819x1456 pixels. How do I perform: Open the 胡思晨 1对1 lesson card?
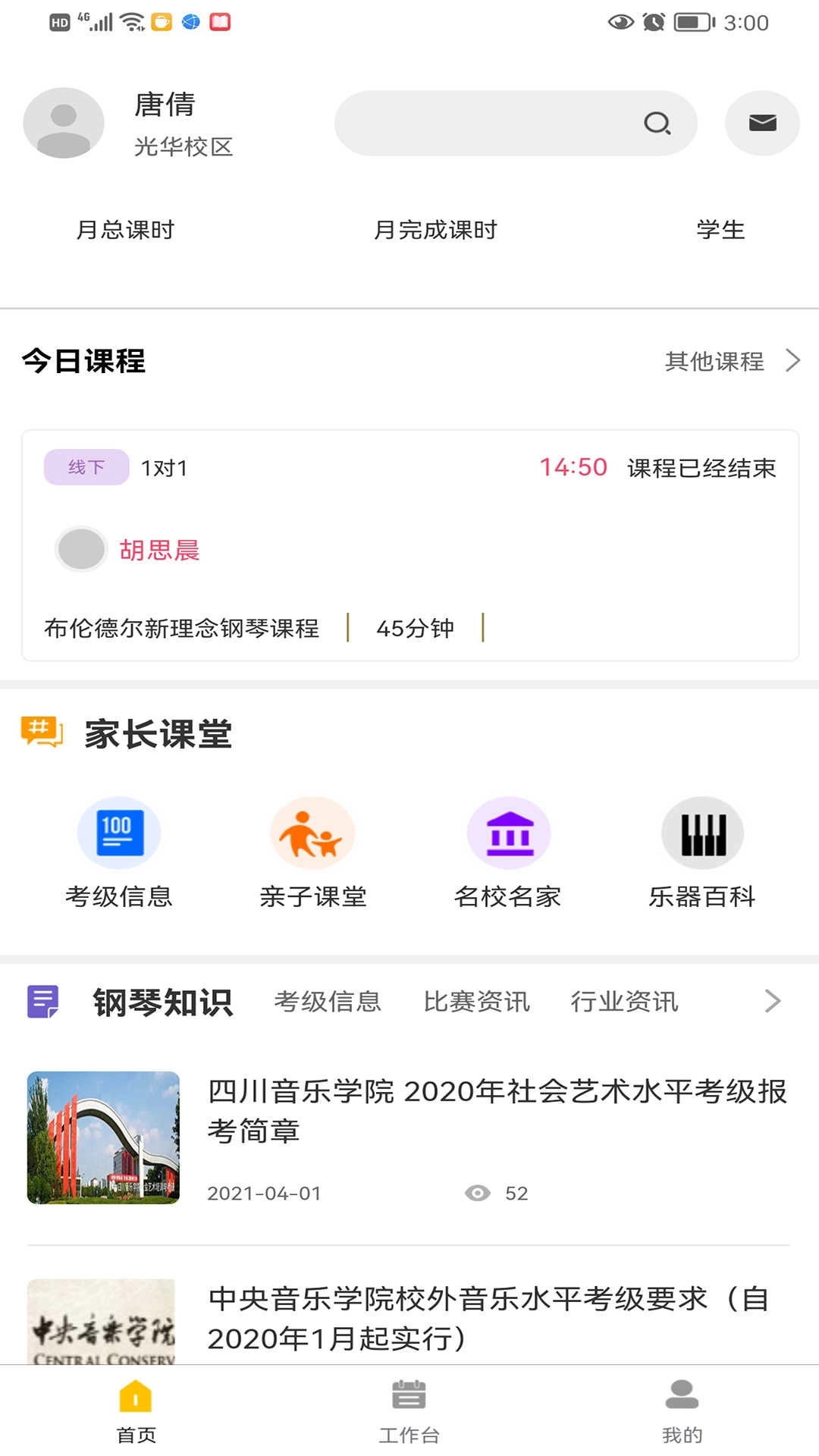(x=409, y=546)
